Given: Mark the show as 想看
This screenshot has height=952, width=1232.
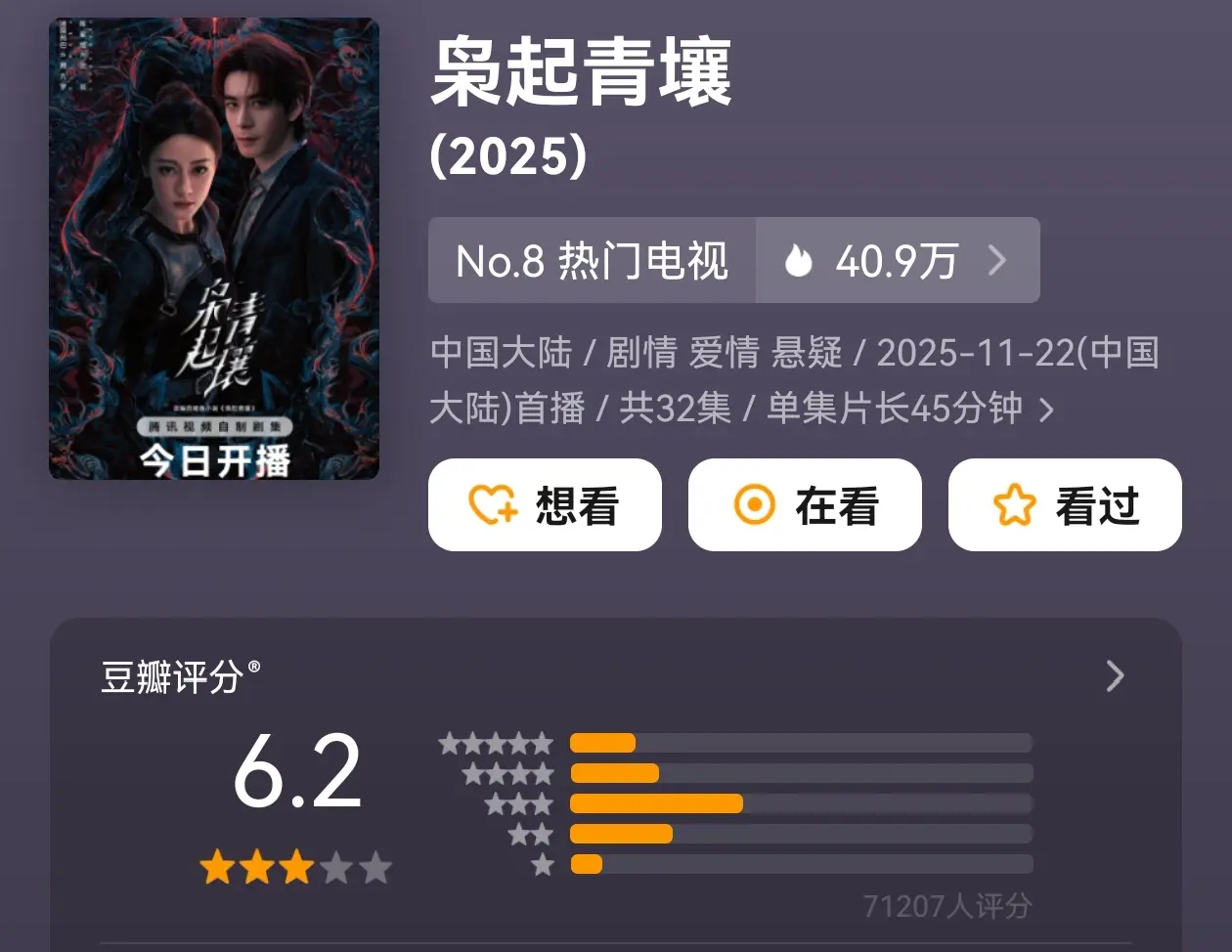Looking at the screenshot, I should (545, 505).
